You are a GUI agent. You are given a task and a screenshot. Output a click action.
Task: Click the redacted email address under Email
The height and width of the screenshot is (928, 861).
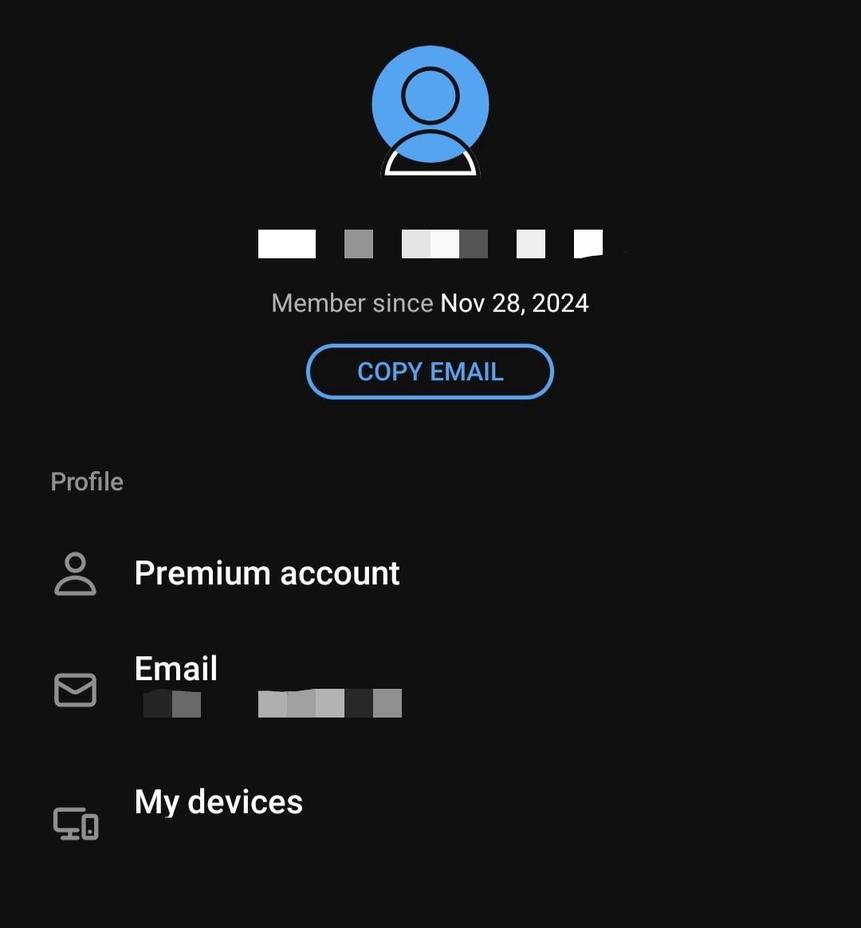coord(270,704)
